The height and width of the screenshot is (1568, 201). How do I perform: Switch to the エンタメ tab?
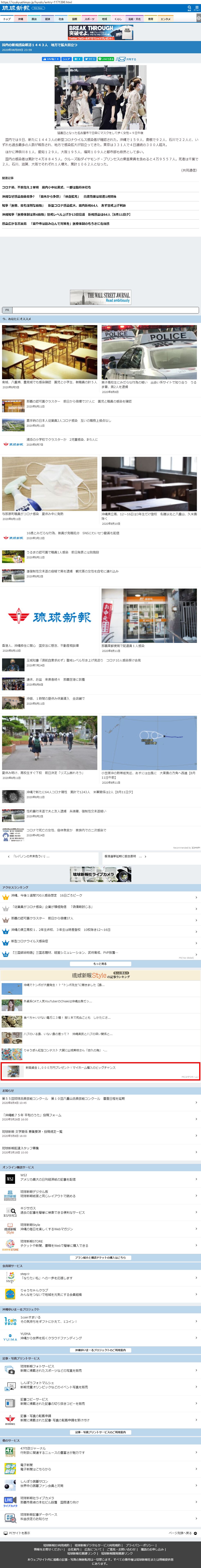click(x=165, y=19)
